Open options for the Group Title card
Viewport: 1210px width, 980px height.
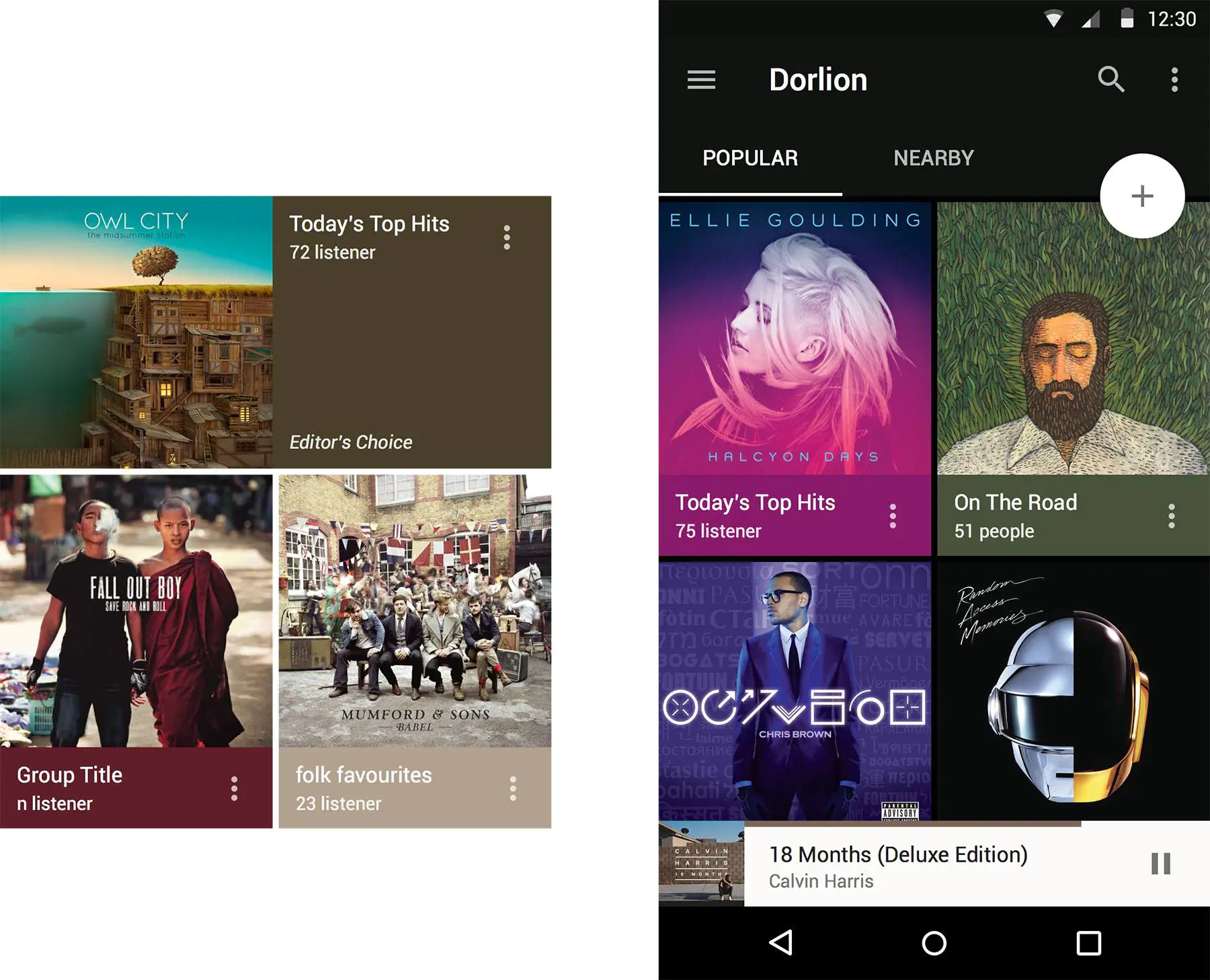coord(234,788)
